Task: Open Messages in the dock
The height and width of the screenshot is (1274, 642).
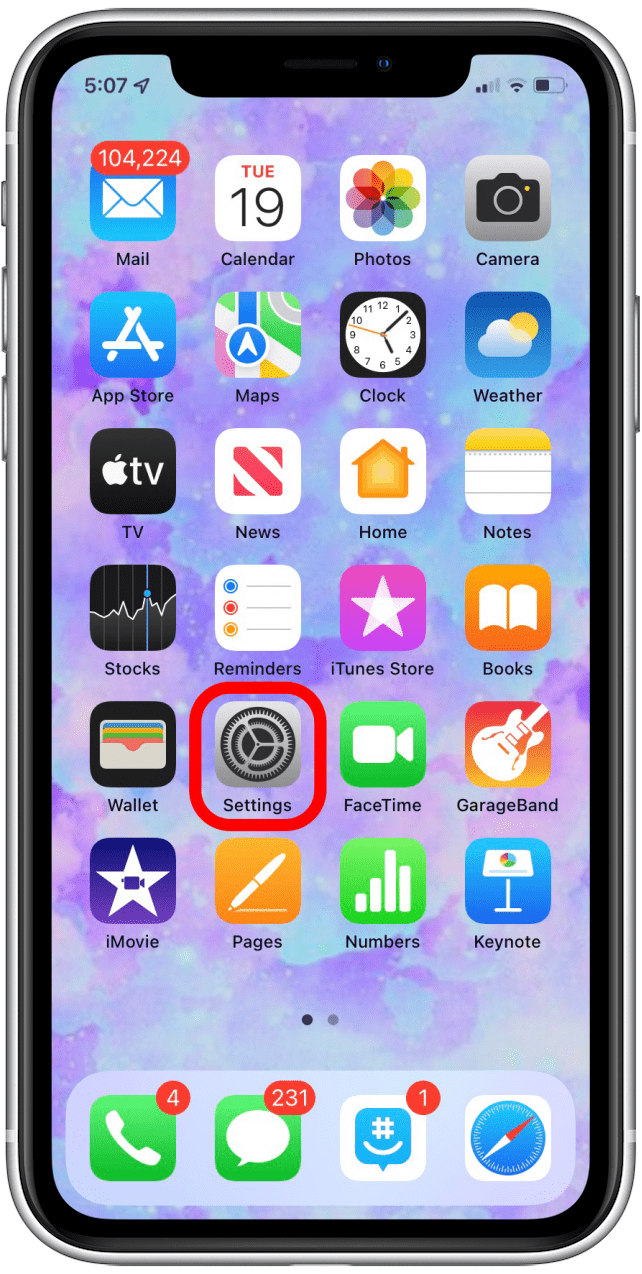Action: [x=258, y=1138]
